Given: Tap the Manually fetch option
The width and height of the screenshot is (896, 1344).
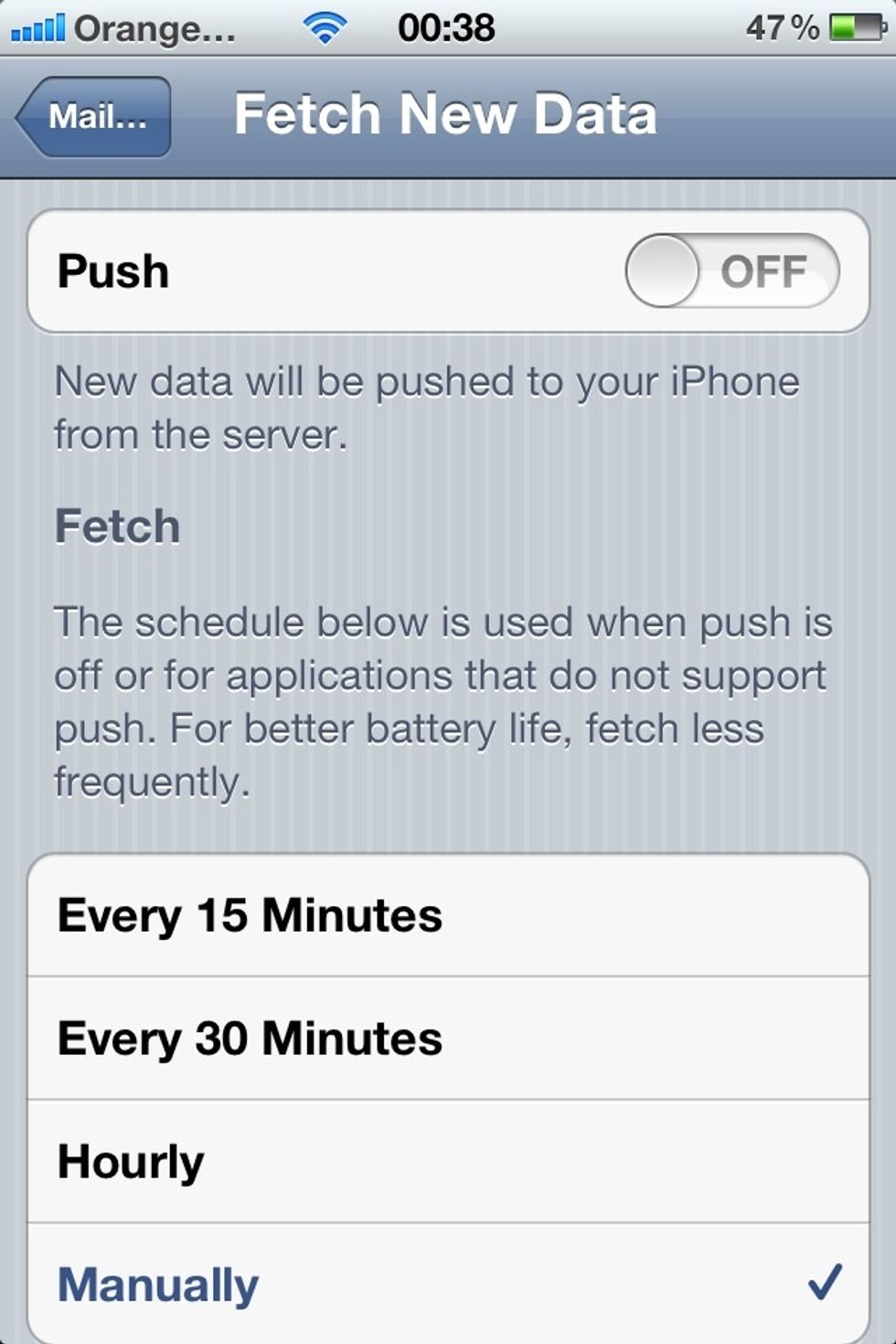Looking at the screenshot, I should 448,1283.
